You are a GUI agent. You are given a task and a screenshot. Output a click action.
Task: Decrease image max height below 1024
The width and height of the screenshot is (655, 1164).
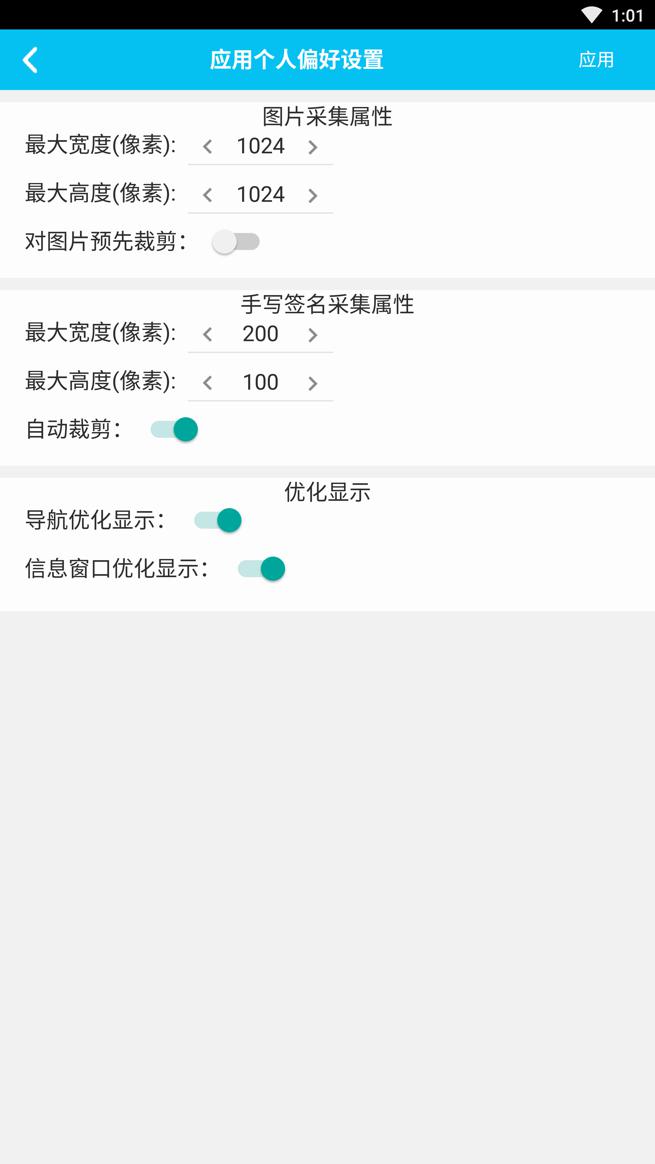[x=207, y=195]
